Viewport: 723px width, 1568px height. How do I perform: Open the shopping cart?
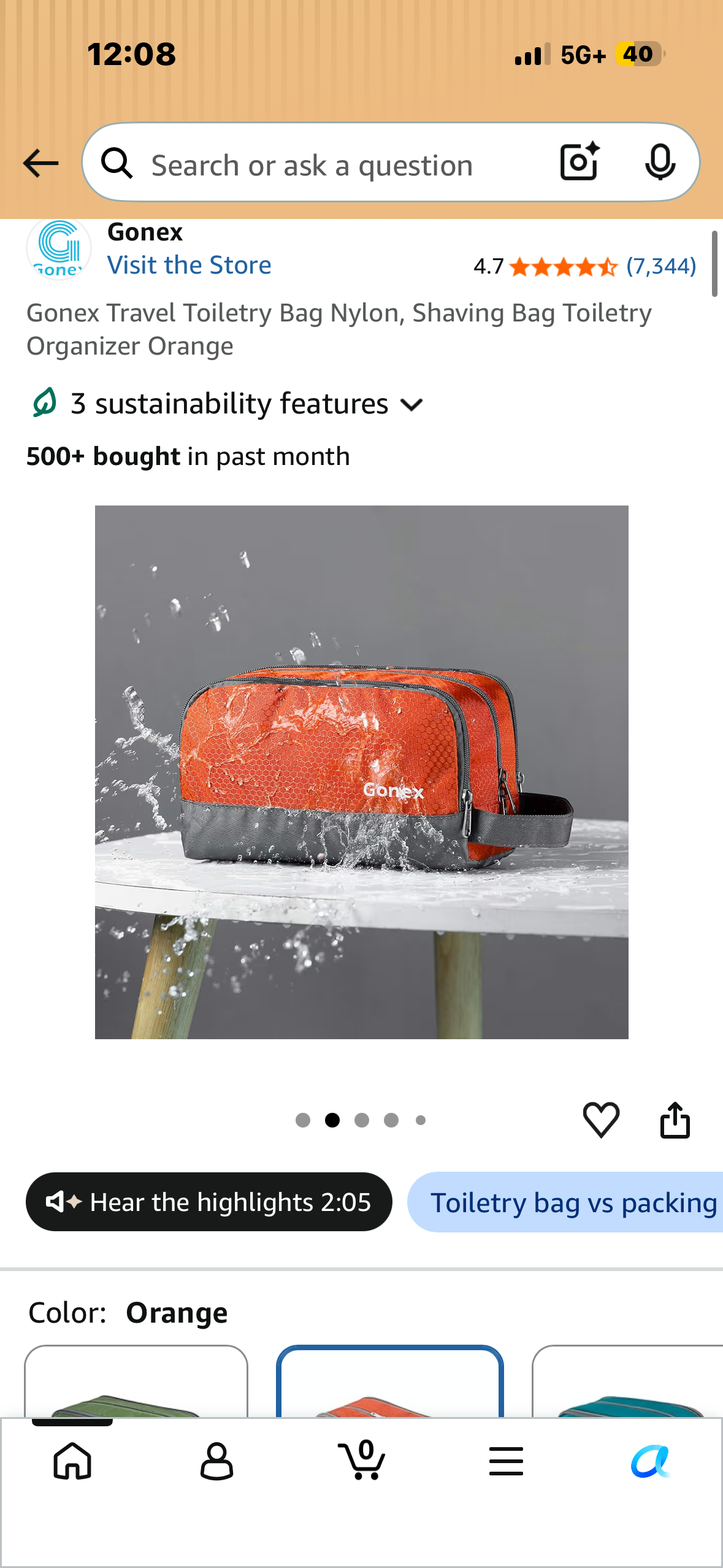[x=362, y=1459]
